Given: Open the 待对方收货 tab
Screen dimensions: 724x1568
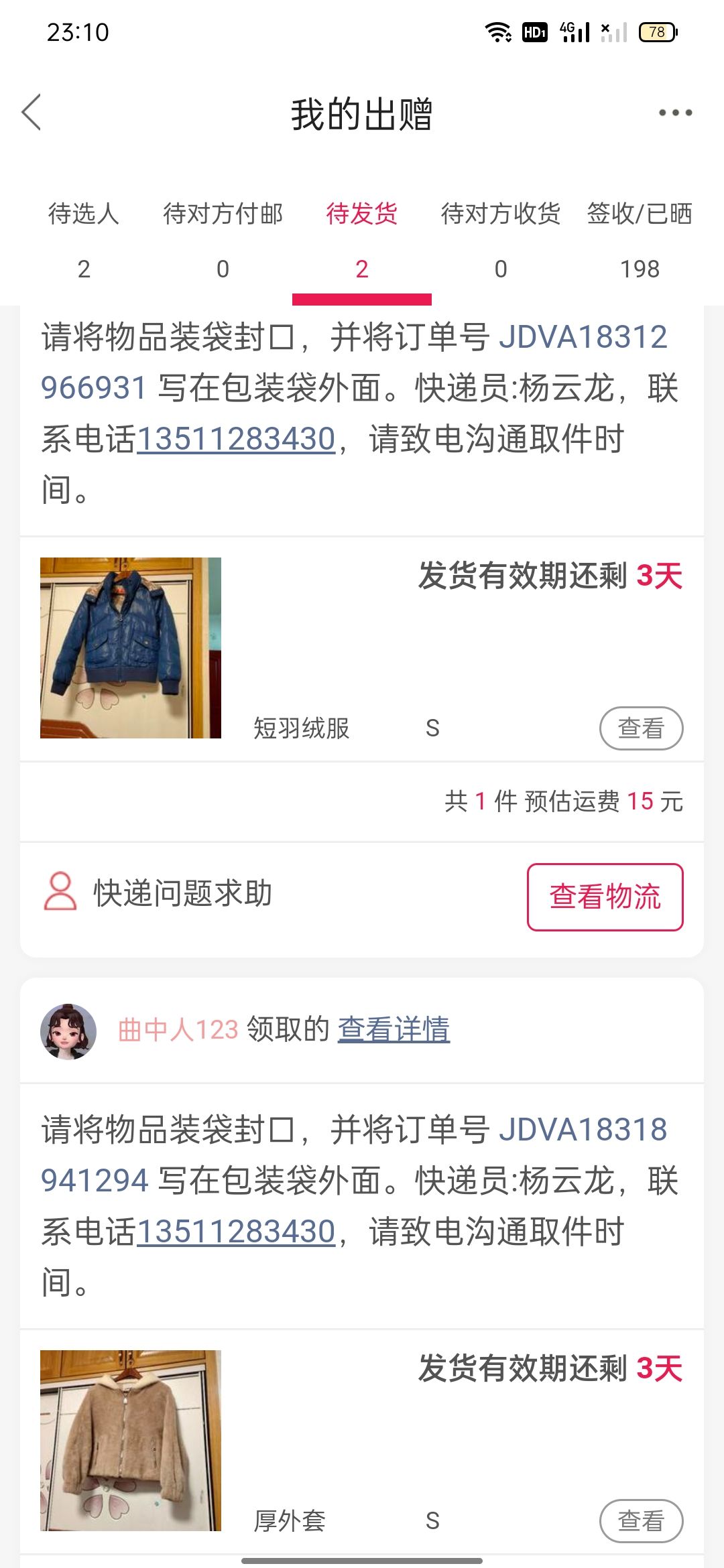Looking at the screenshot, I should (x=501, y=241).
